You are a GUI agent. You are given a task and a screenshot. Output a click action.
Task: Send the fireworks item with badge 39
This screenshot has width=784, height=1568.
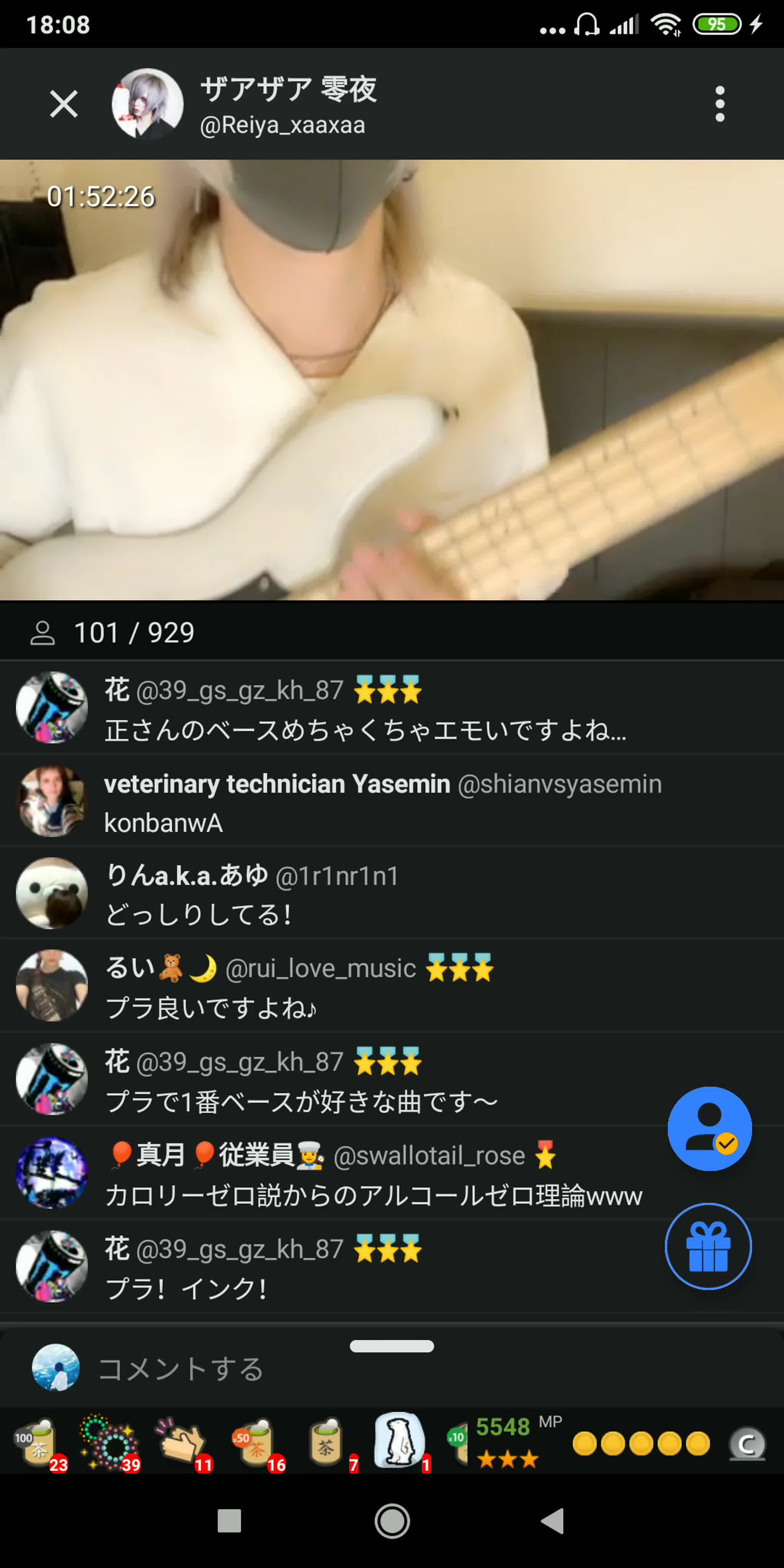pyautogui.click(x=110, y=1444)
